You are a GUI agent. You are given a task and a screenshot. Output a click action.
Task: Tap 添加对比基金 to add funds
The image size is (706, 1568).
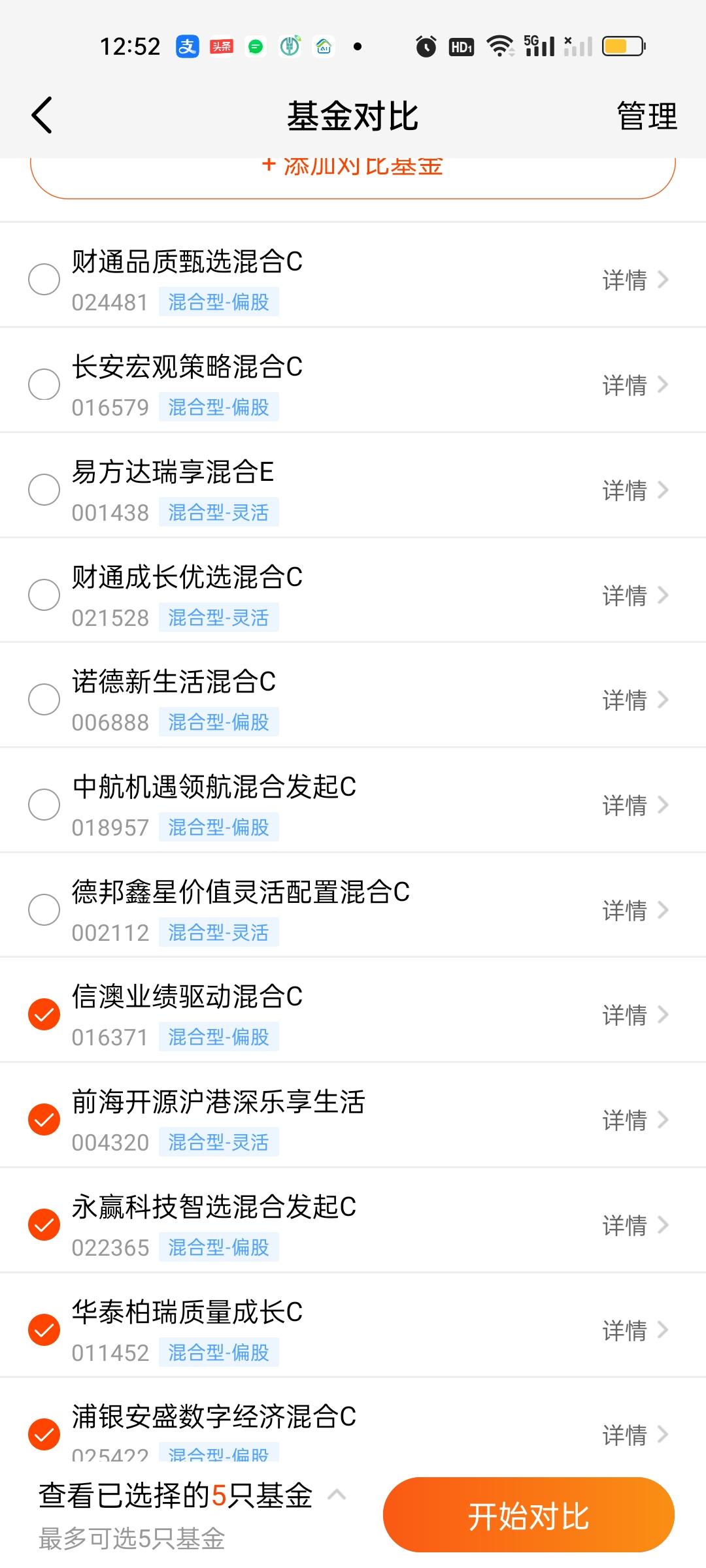(353, 167)
